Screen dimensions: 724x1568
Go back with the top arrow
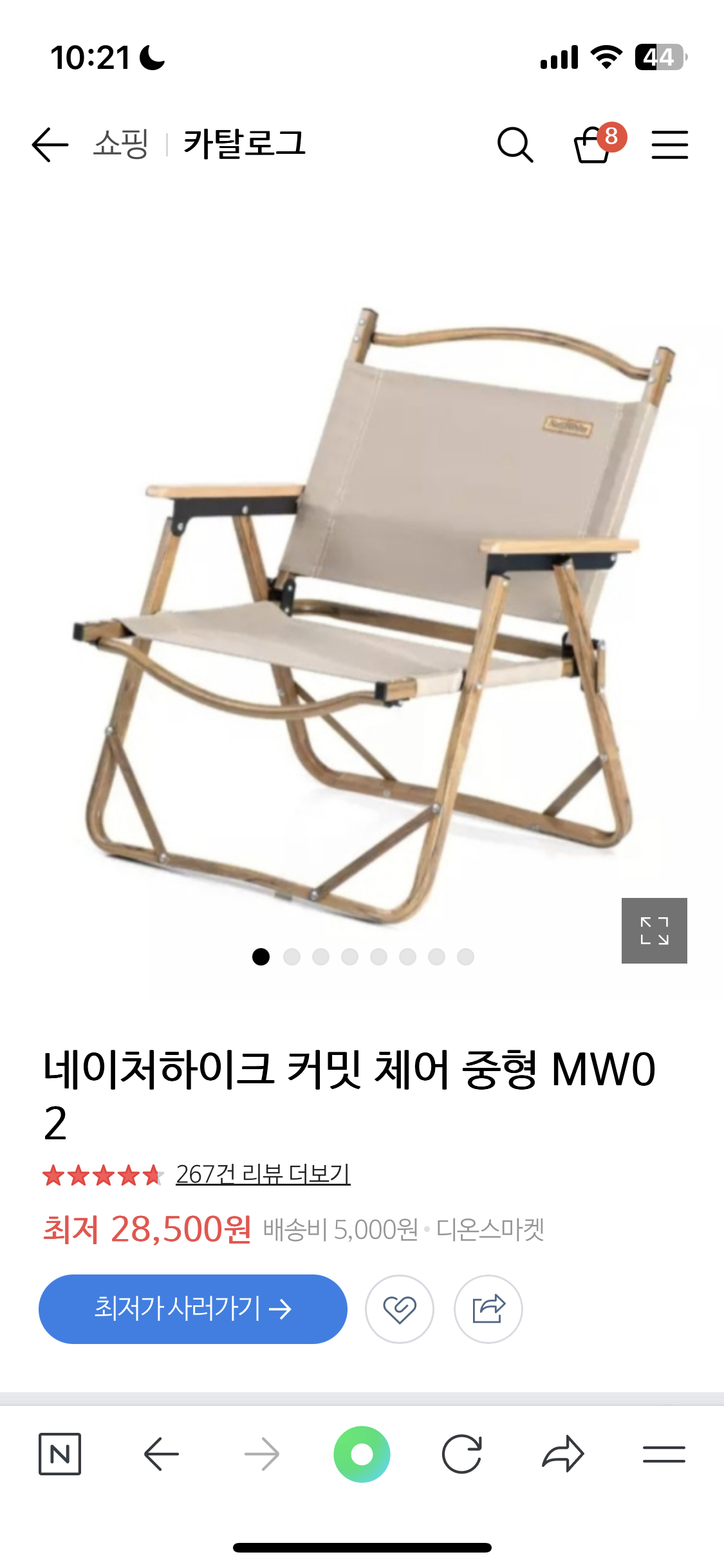click(50, 144)
